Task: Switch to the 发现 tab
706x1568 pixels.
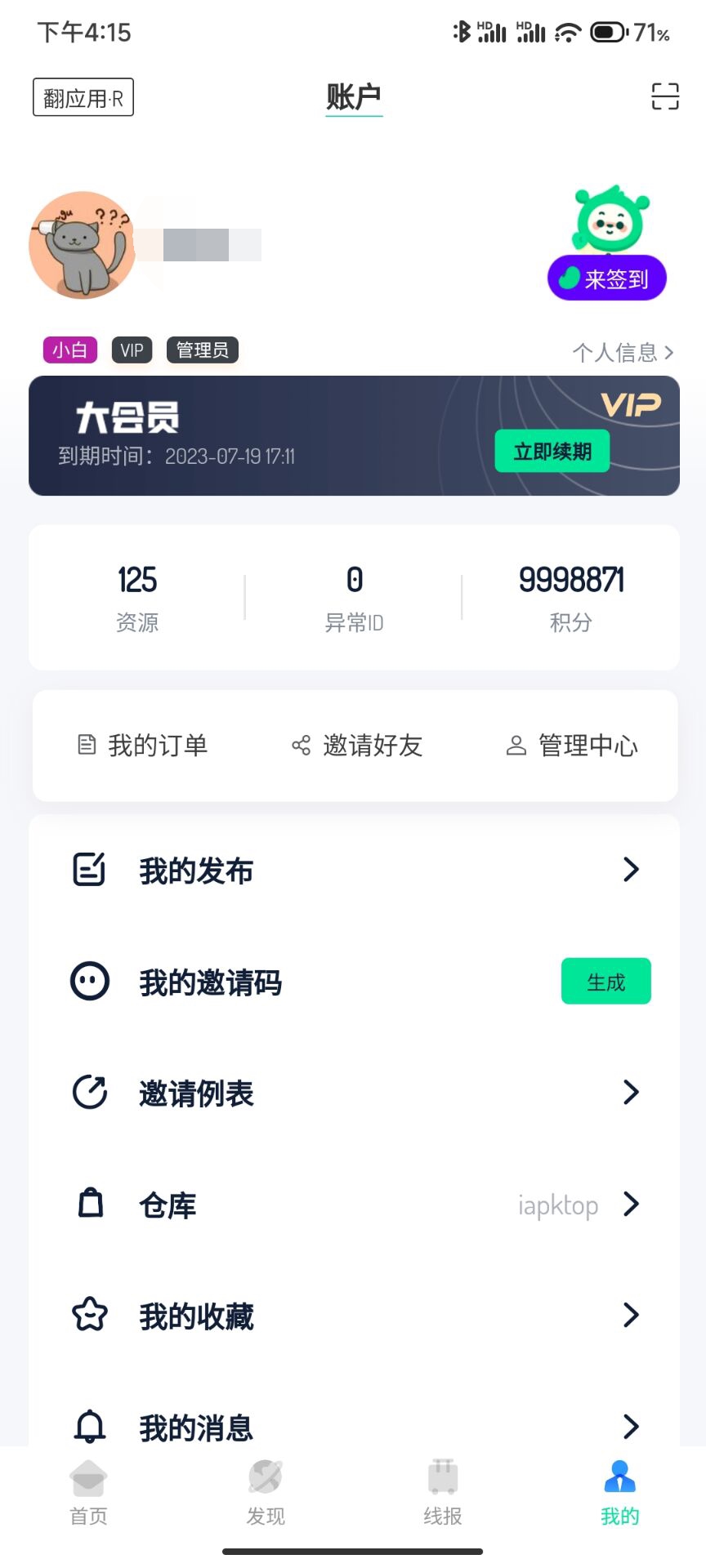Action: point(266,1493)
